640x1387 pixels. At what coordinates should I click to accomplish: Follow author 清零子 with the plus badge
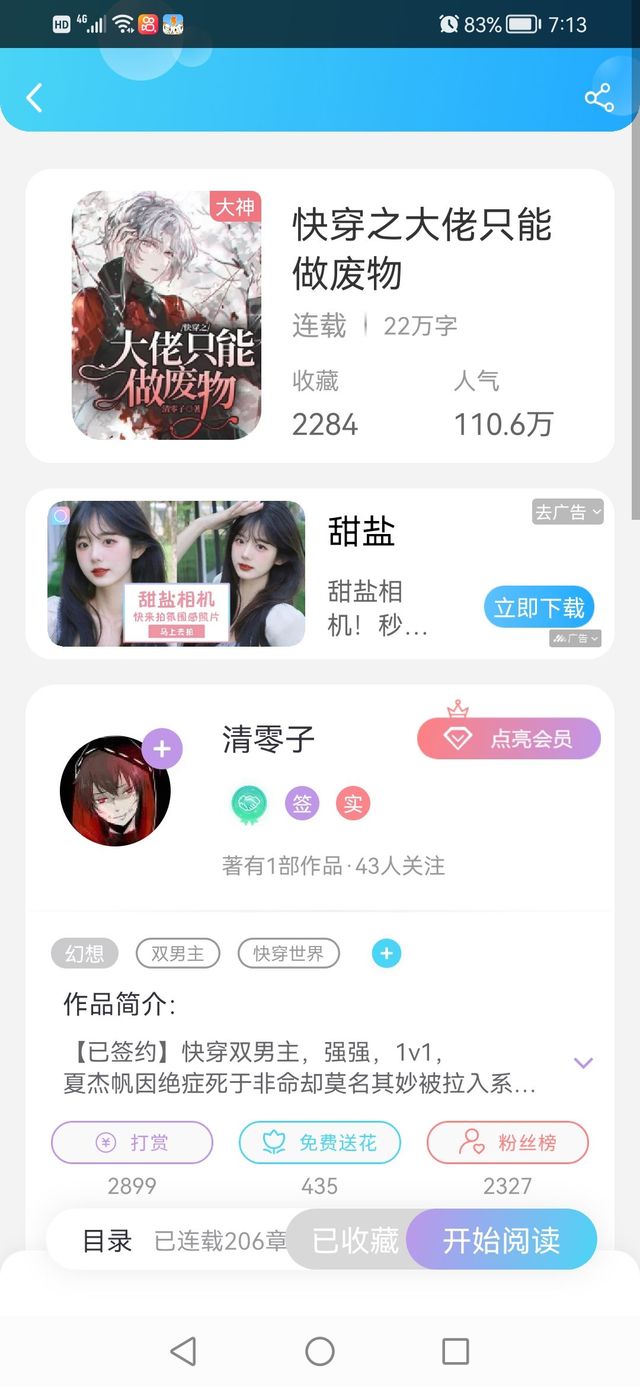[162, 748]
